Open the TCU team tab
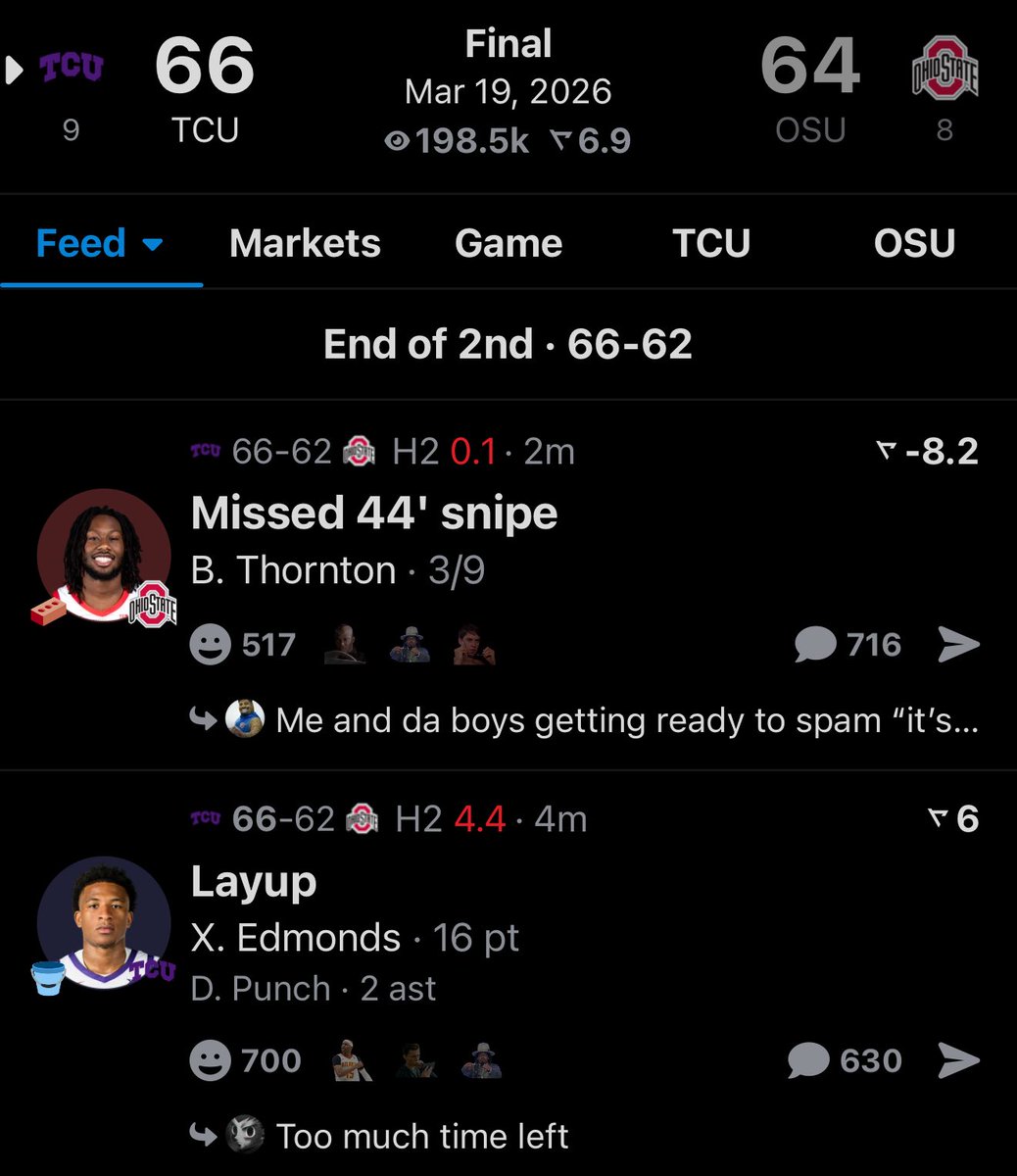This screenshot has height=1176, width=1017. [710, 244]
